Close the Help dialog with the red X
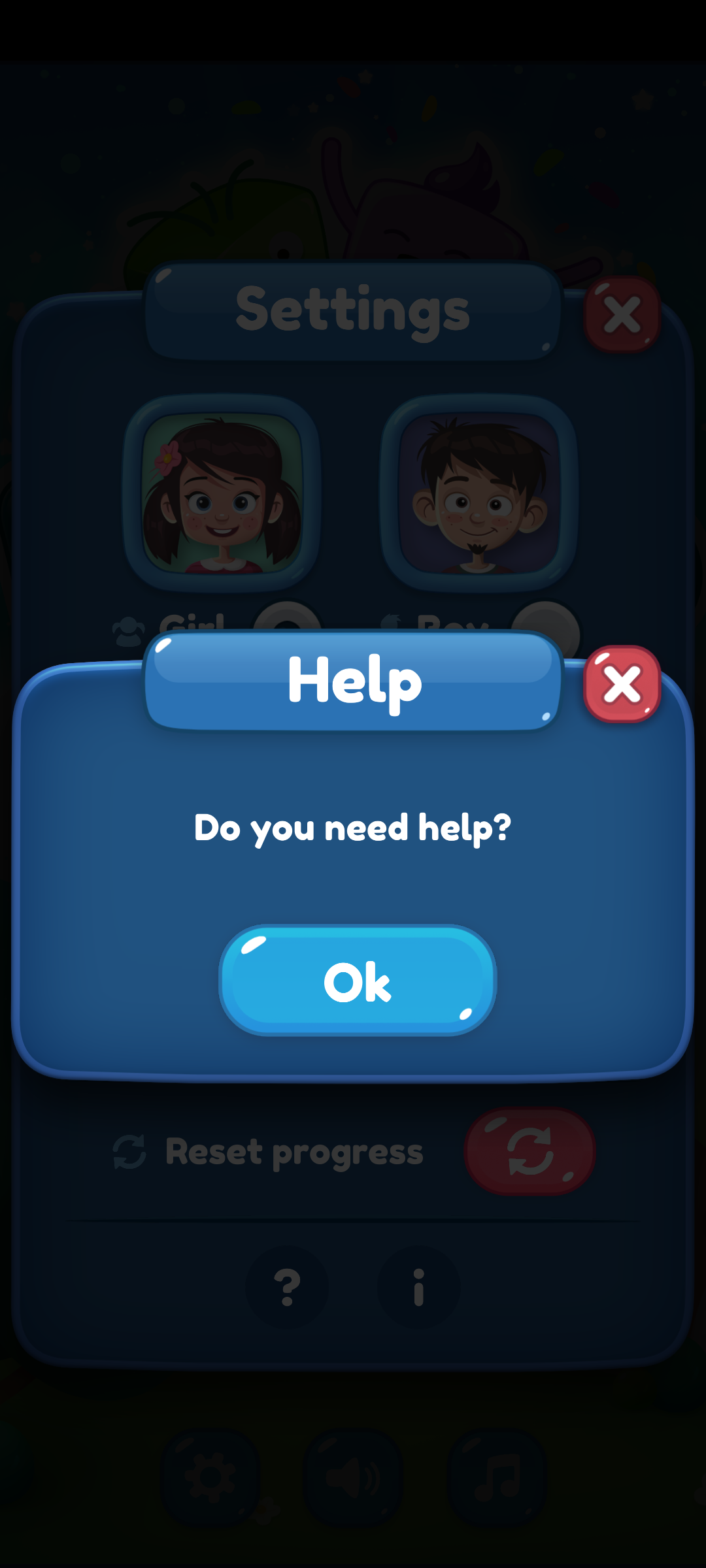Viewport: 706px width, 1568px height. coord(622,684)
